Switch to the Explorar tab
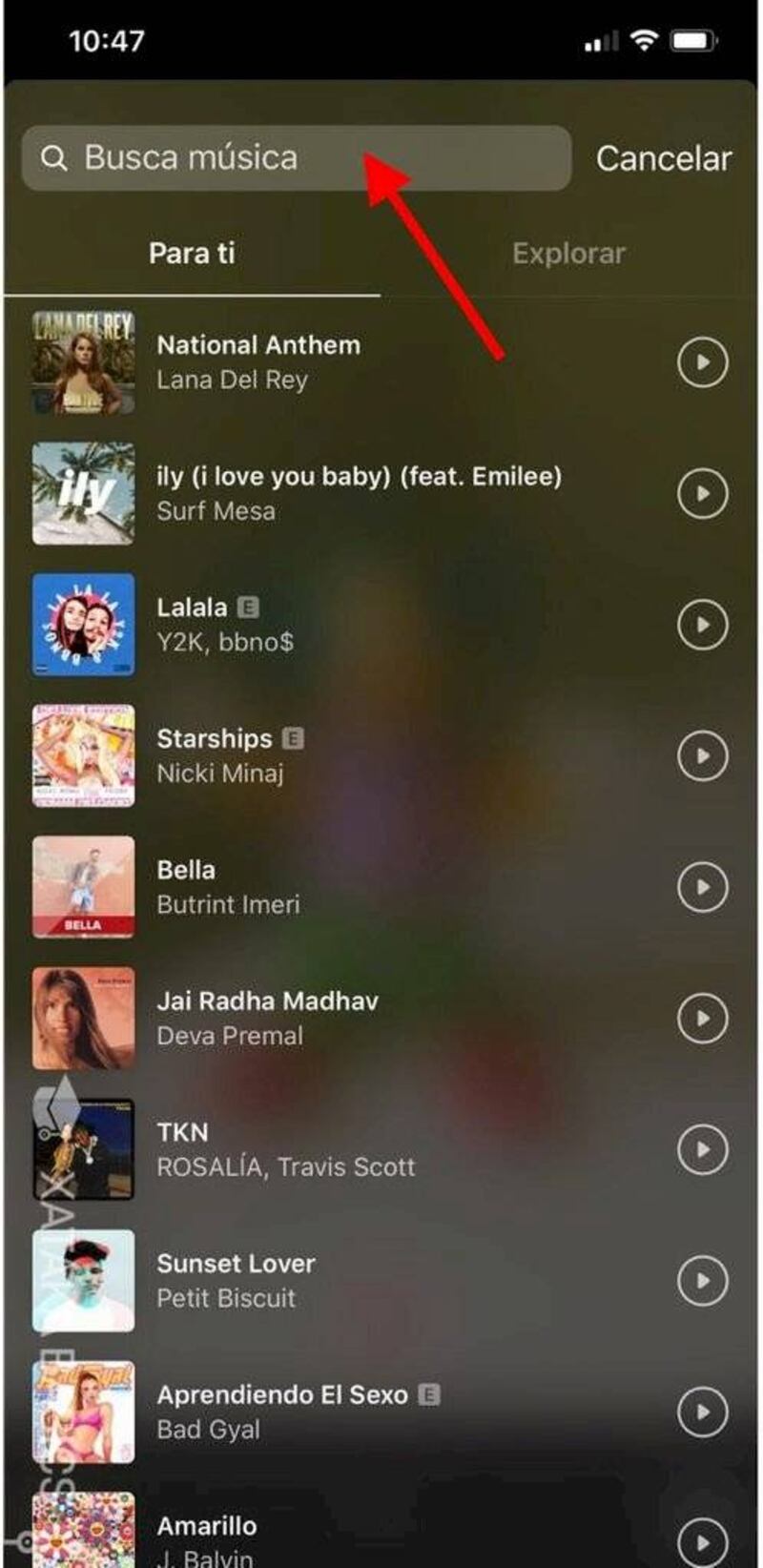 tap(568, 254)
